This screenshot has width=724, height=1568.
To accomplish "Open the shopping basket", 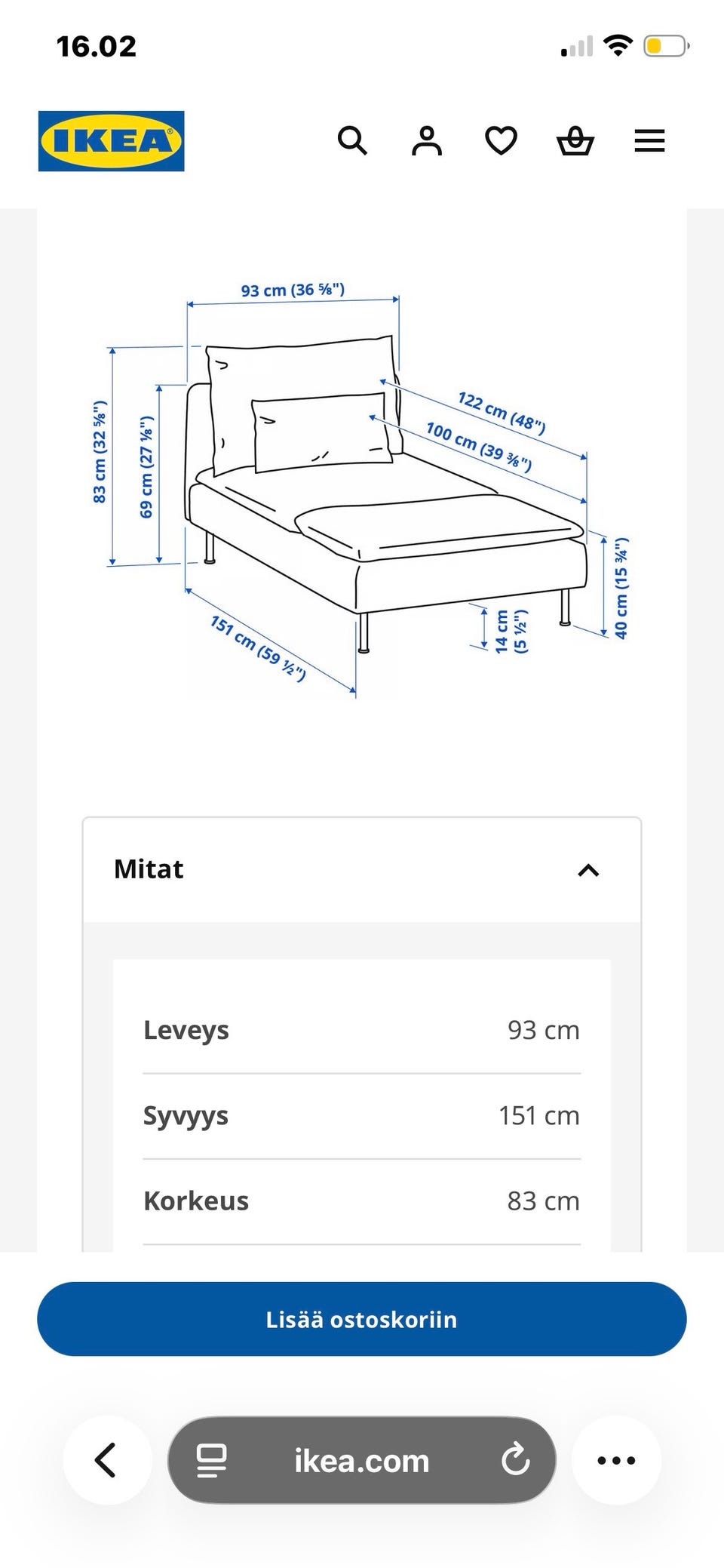I will [x=575, y=141].
